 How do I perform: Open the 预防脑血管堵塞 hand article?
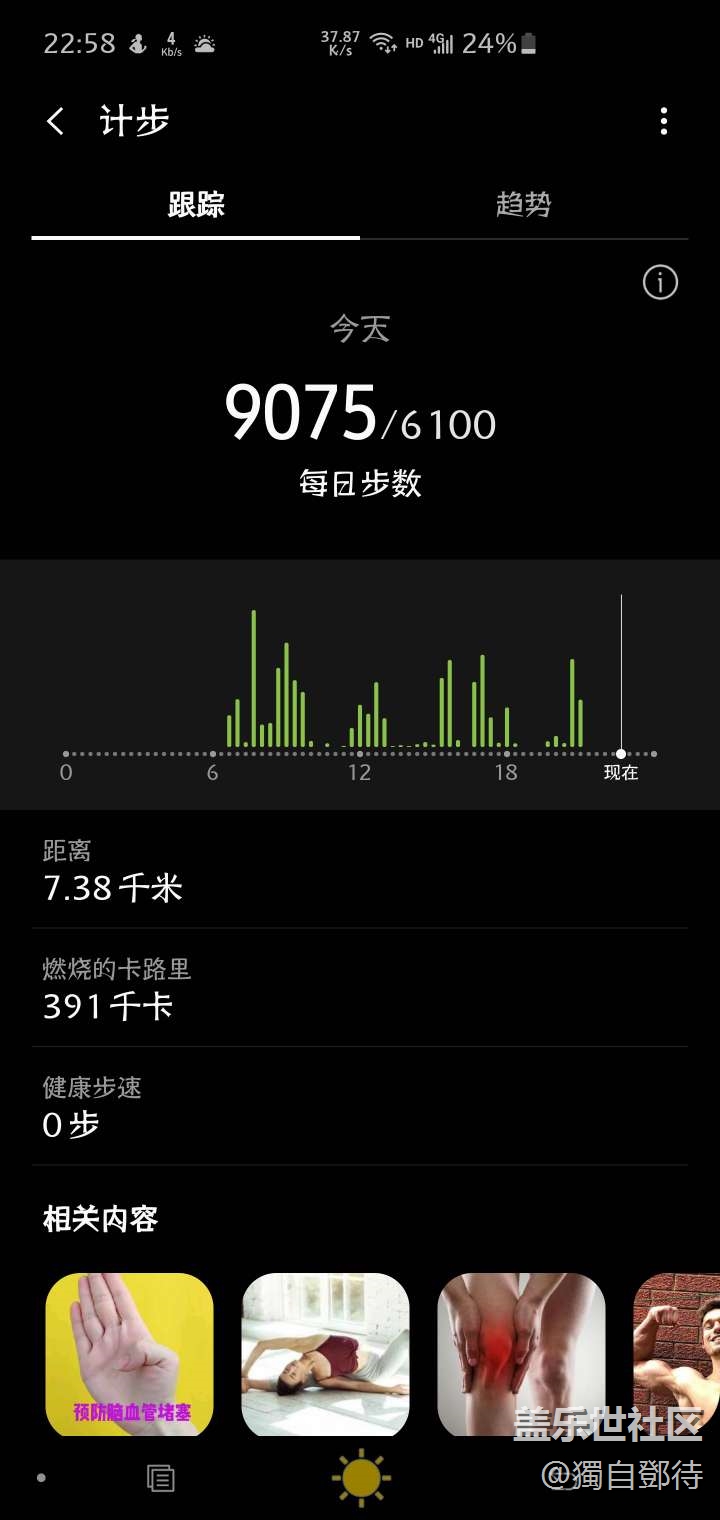click(129, 1354)
